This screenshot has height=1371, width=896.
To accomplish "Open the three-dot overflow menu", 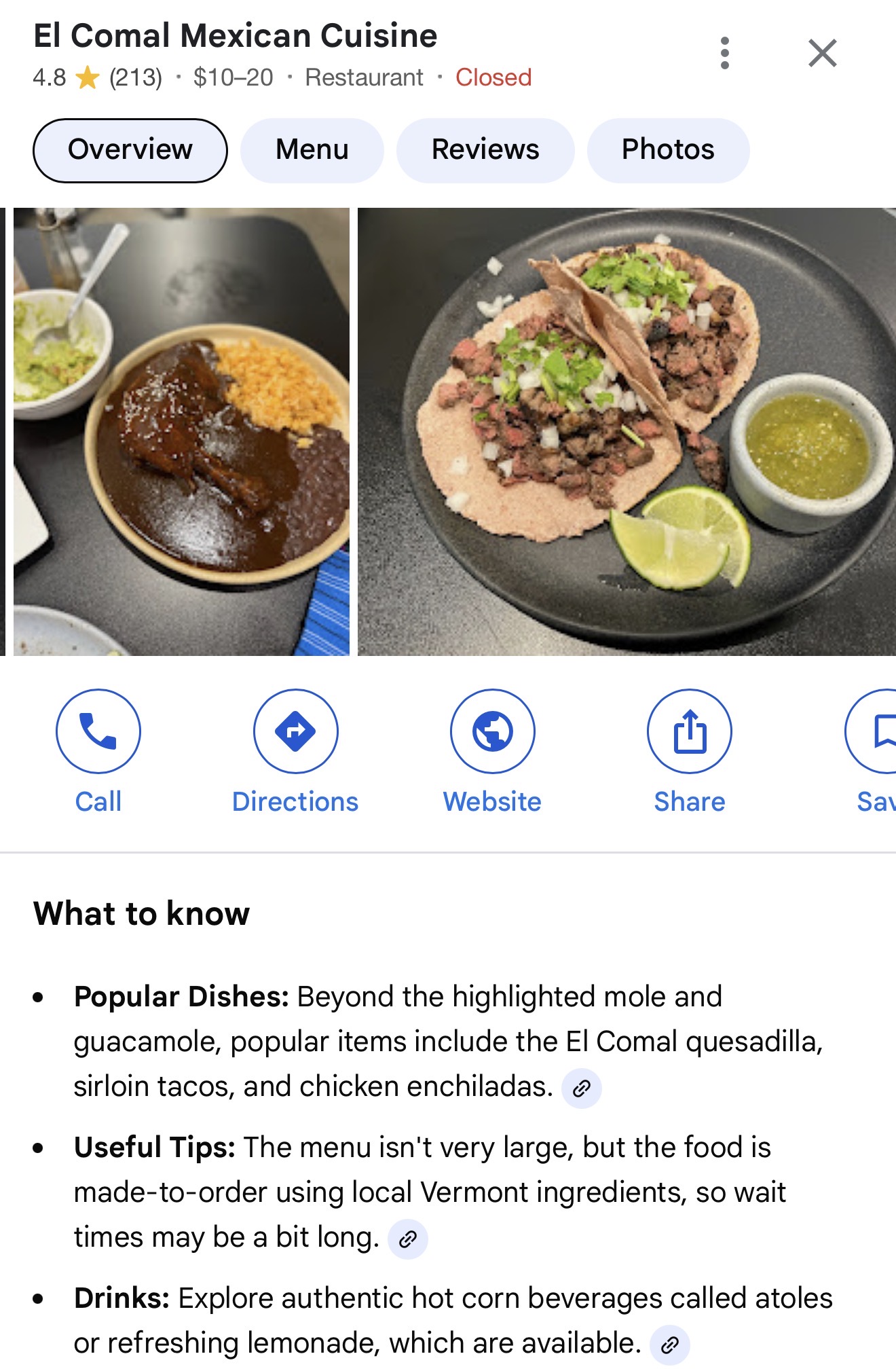I will pos(725,53).
